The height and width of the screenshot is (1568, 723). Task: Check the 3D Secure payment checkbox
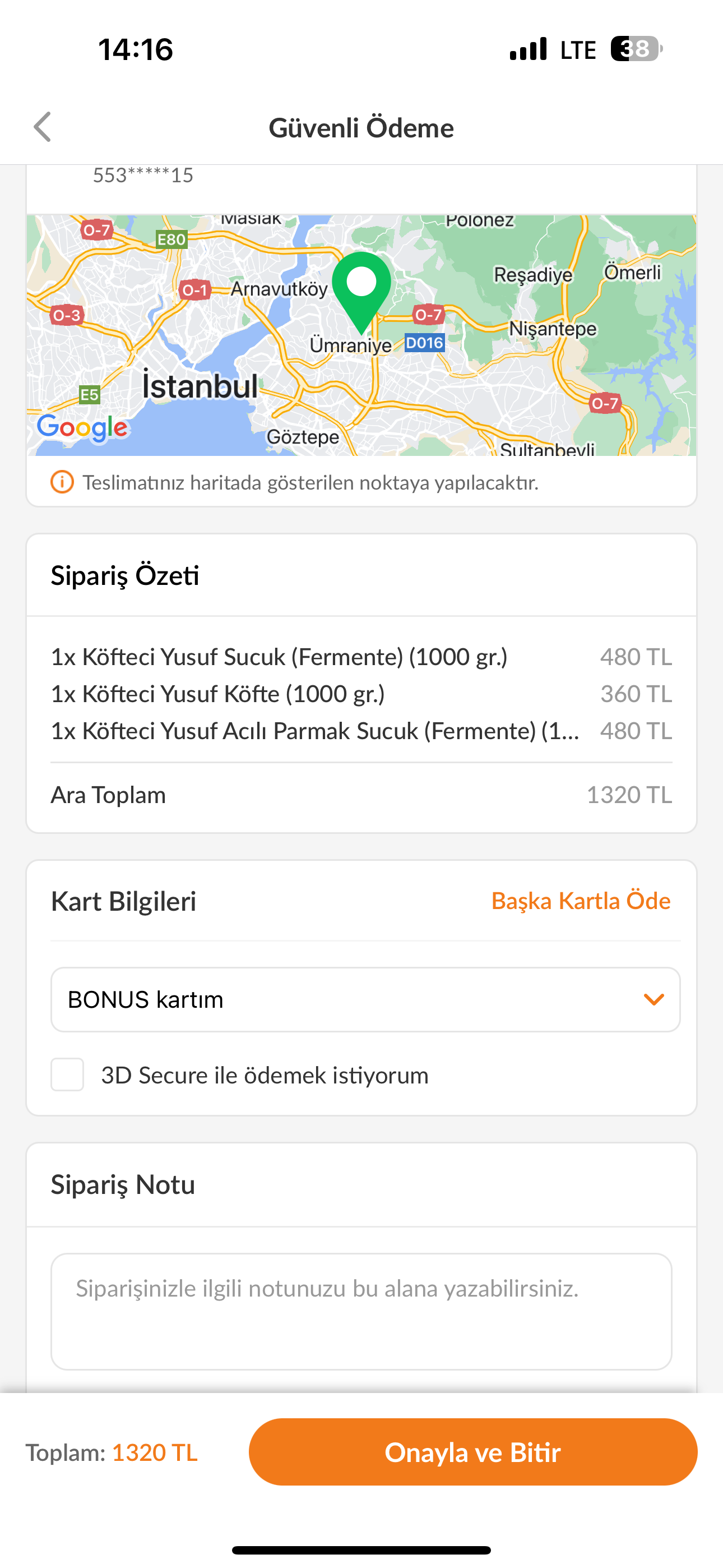pyautogui.click(x=67, y=1074)
